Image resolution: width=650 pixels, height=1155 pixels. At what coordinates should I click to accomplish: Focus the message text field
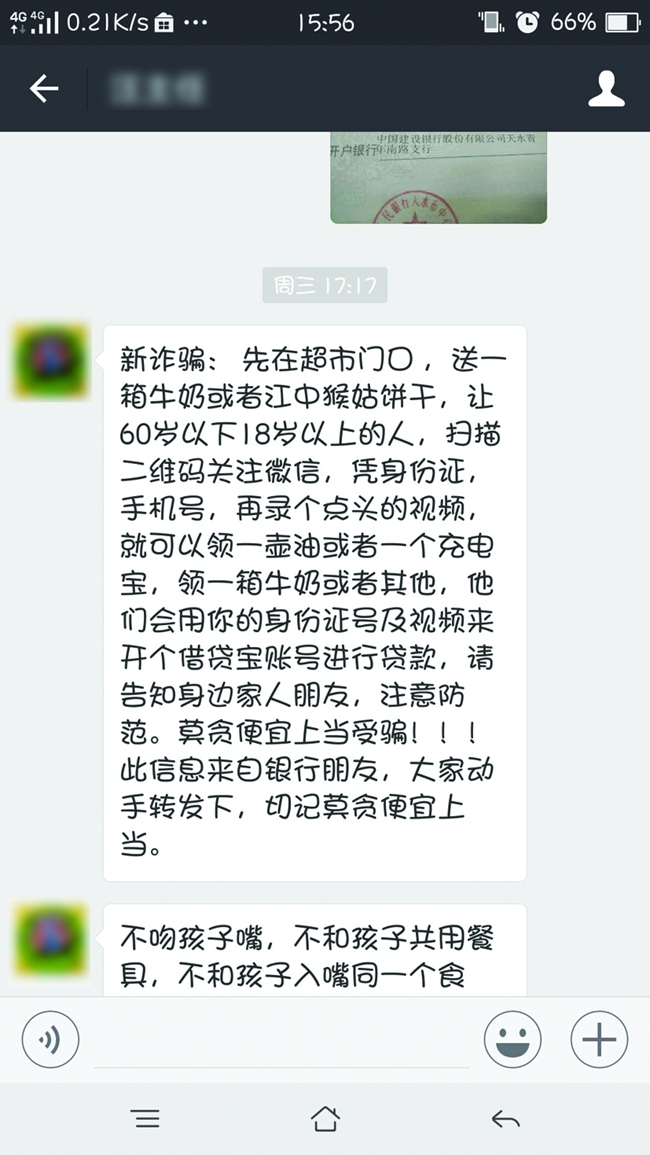[x=282, y=1040]
